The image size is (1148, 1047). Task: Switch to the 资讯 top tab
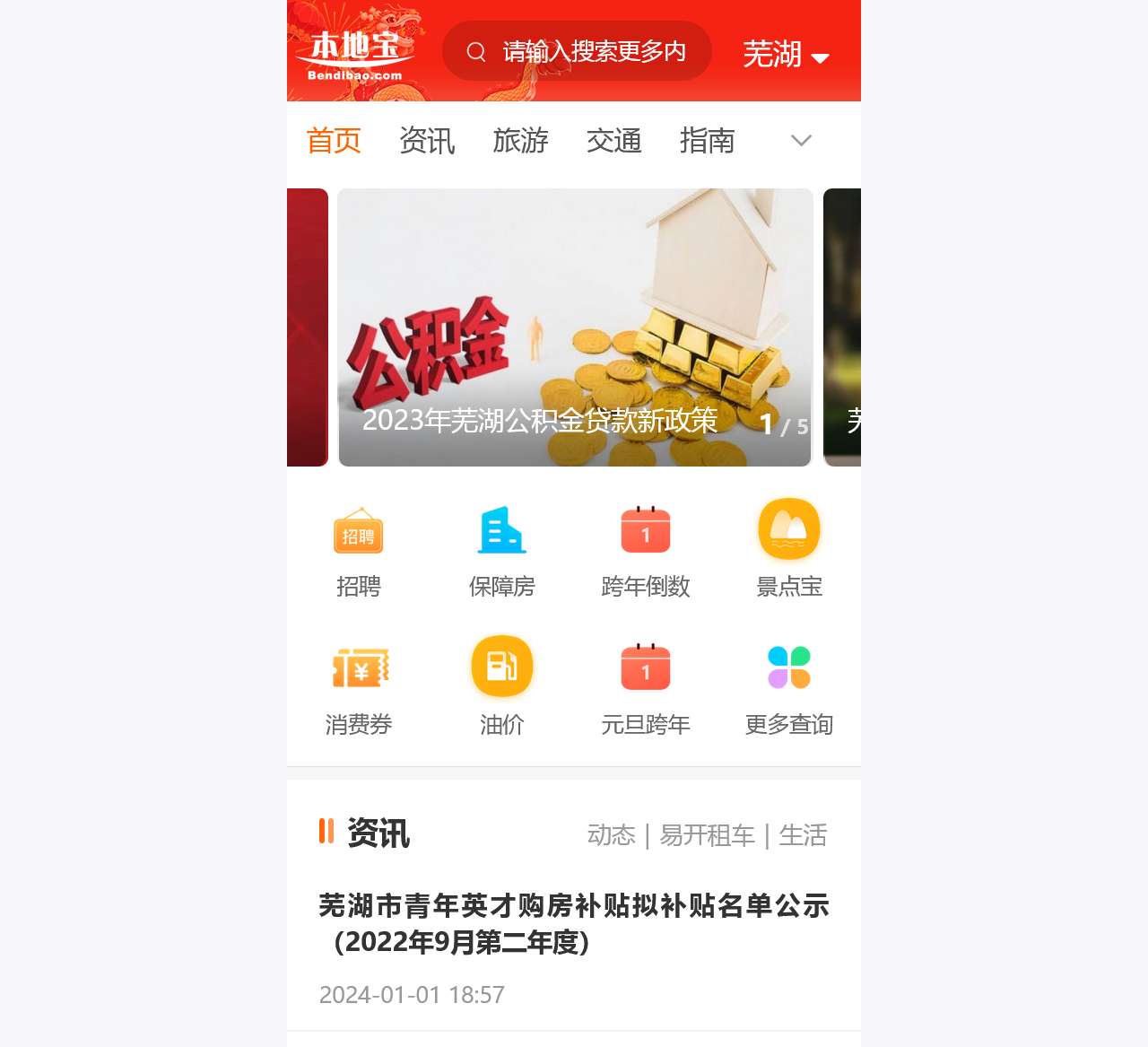point(427,141)
